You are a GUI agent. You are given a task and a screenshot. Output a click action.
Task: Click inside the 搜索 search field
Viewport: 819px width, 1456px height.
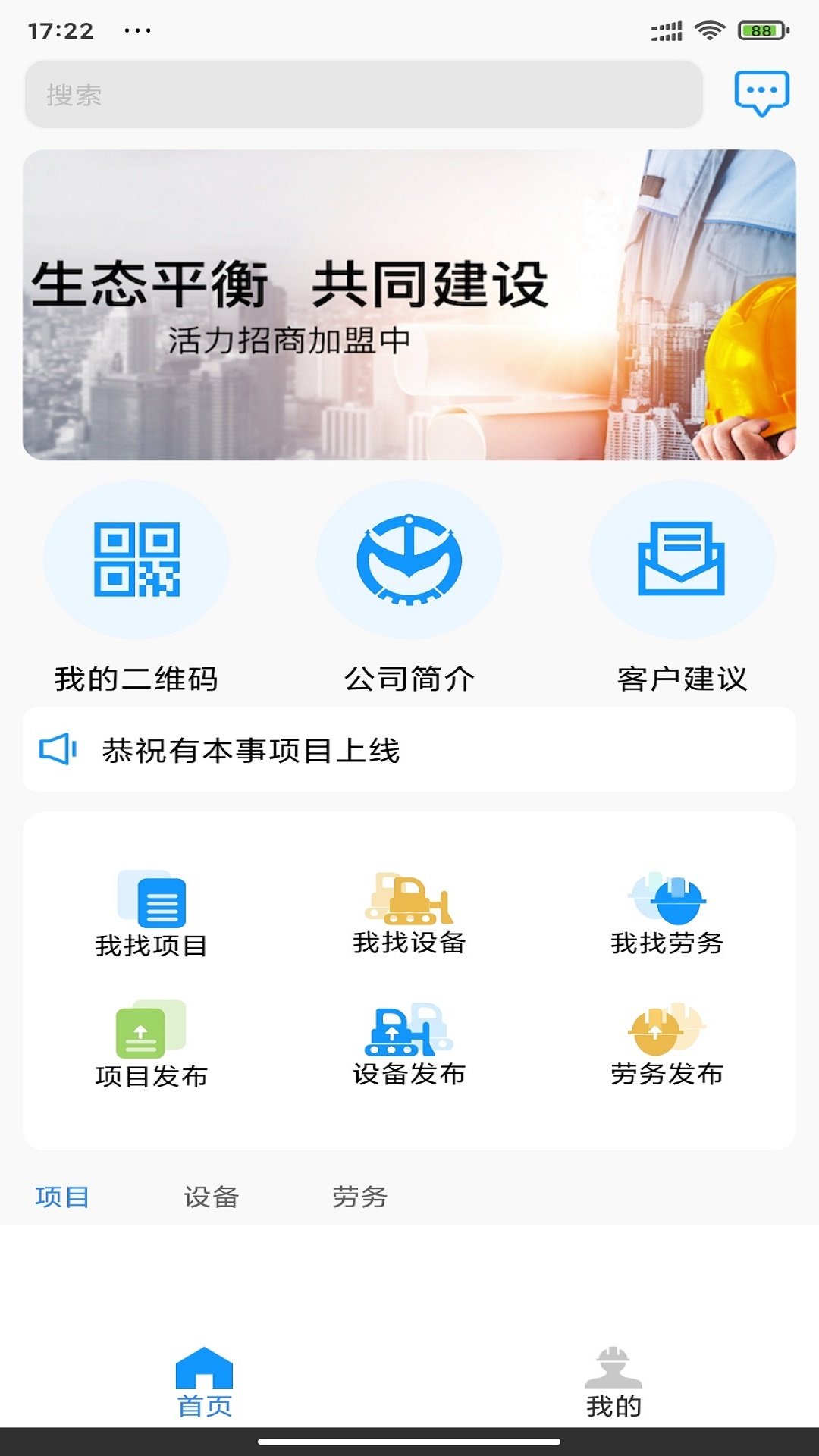click(x=364, y=96)
